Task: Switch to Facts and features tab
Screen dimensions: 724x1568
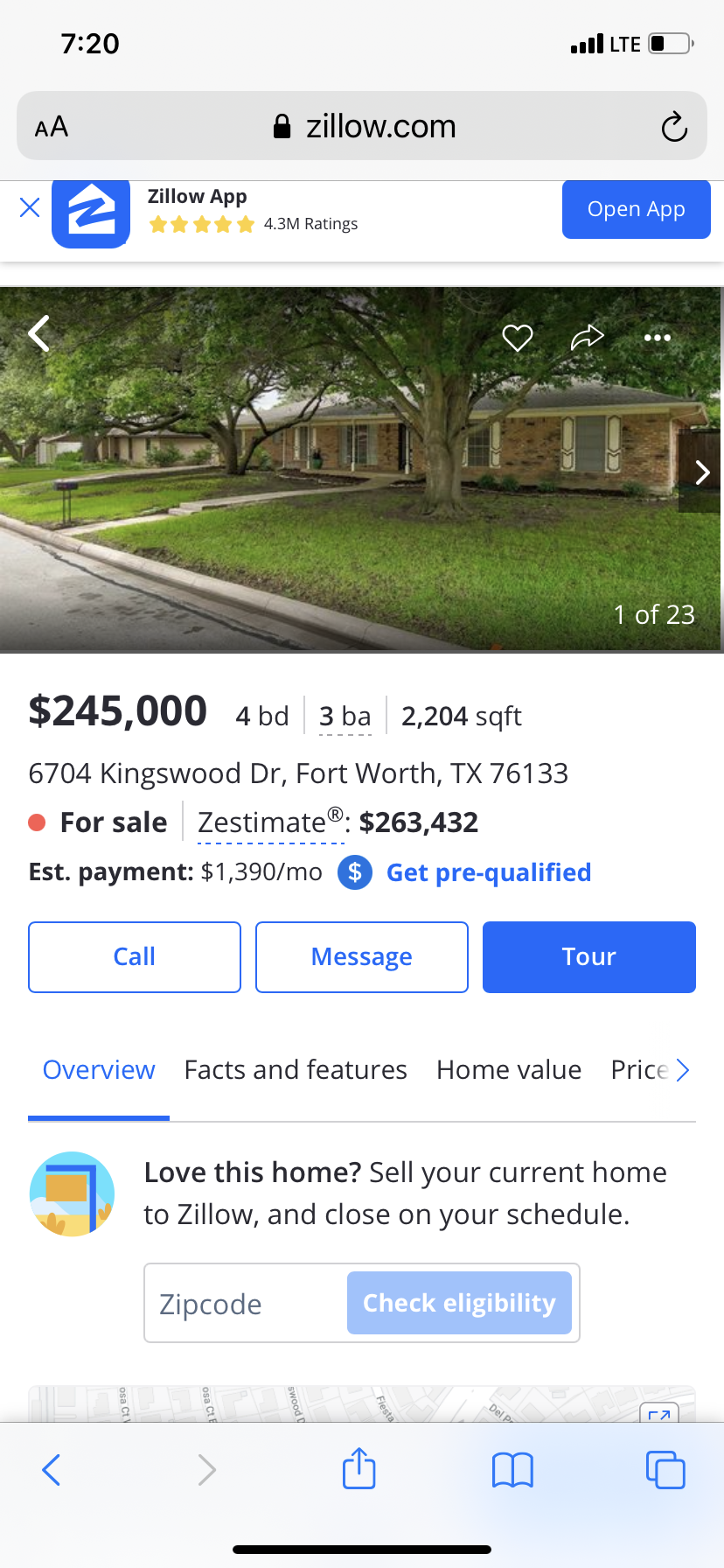Action: click(296, 1069)
